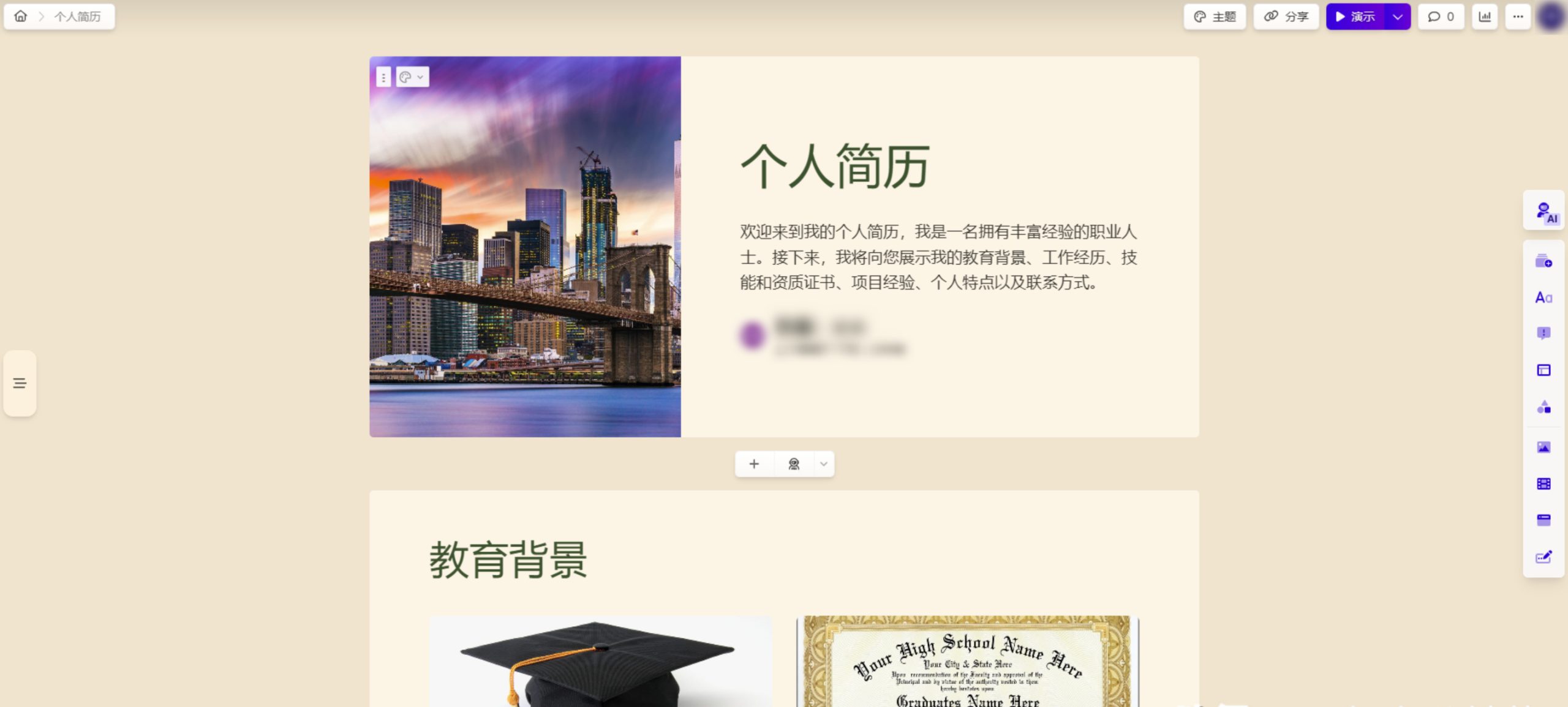The width and height of the screenshot is (1568, 707).
Task: Generate a new card with AI
Action: click(x=794, y=464)
